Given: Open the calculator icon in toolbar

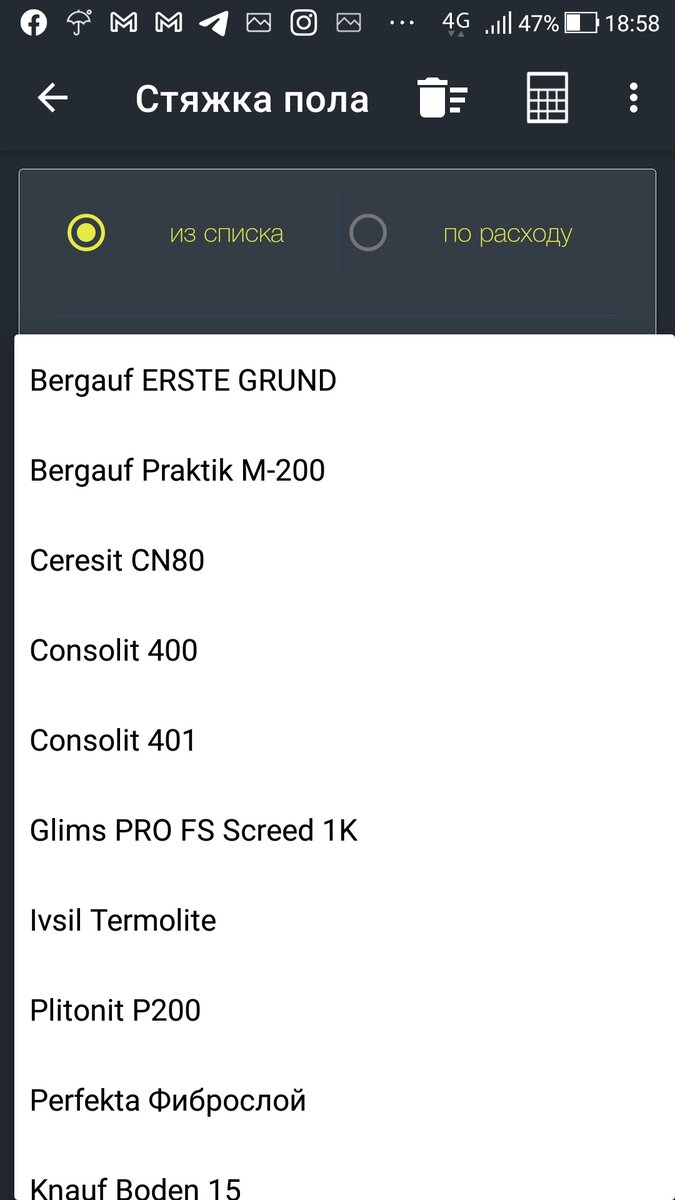Looking at the screenshot, I should 547,98.
